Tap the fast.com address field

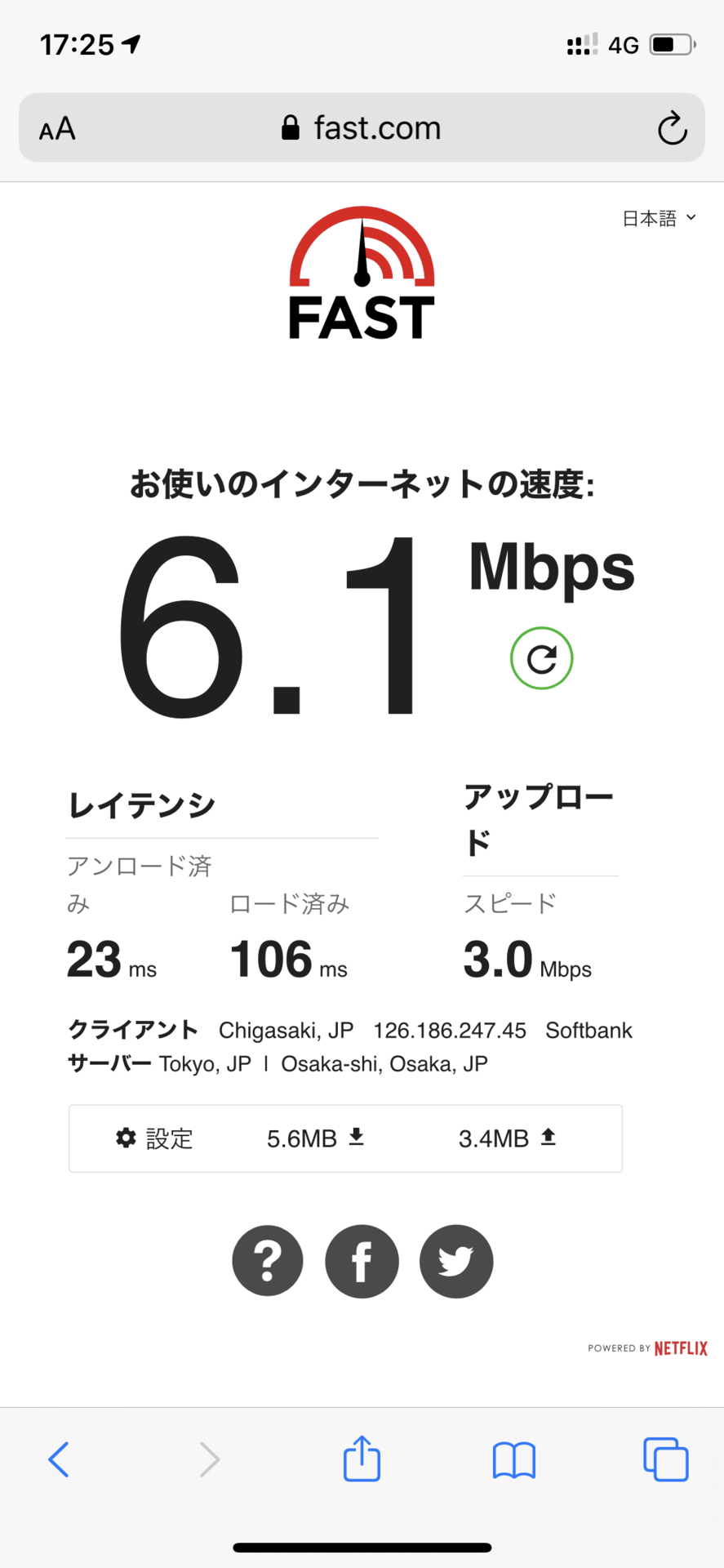(x=362, y=128)
